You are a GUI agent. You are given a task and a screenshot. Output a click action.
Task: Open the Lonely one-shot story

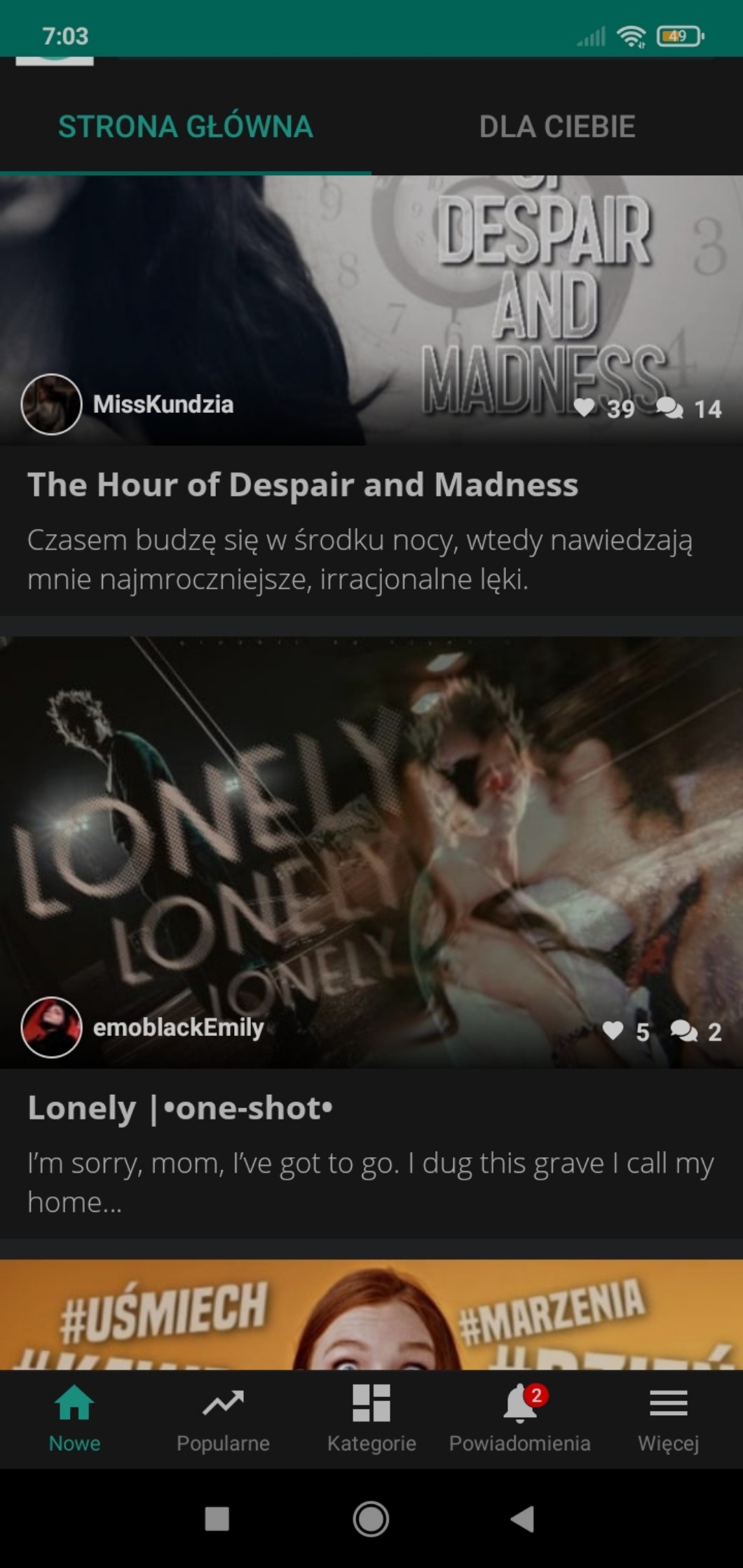click(179, 1108)
